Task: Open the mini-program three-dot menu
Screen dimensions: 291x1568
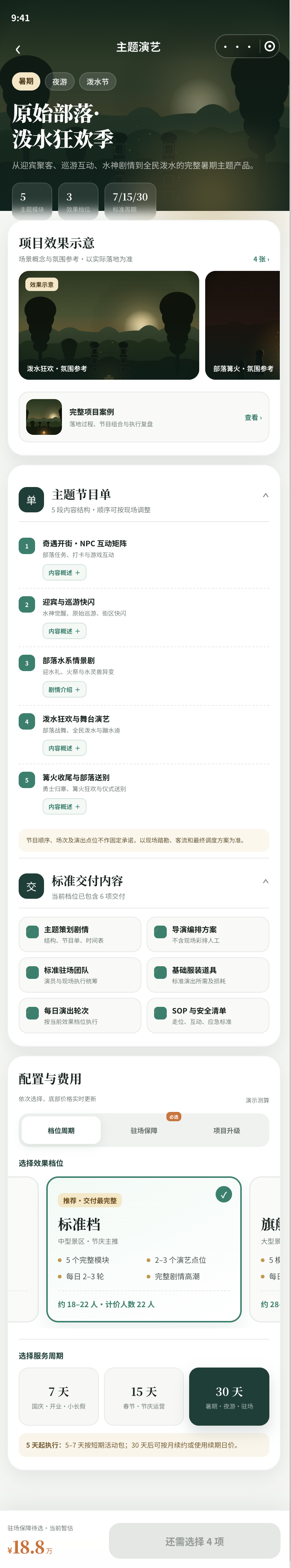Action: [237, 47]
